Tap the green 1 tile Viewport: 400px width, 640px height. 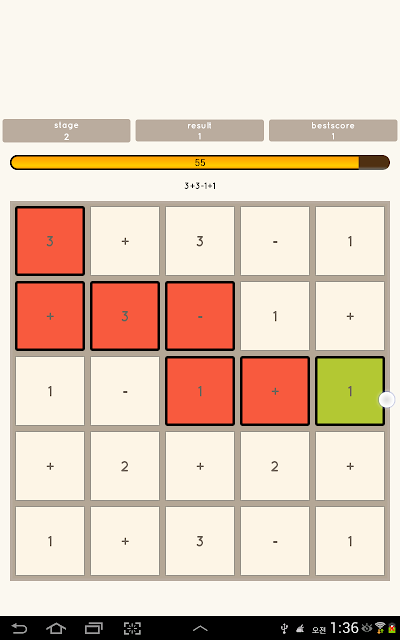click(350, 391)
